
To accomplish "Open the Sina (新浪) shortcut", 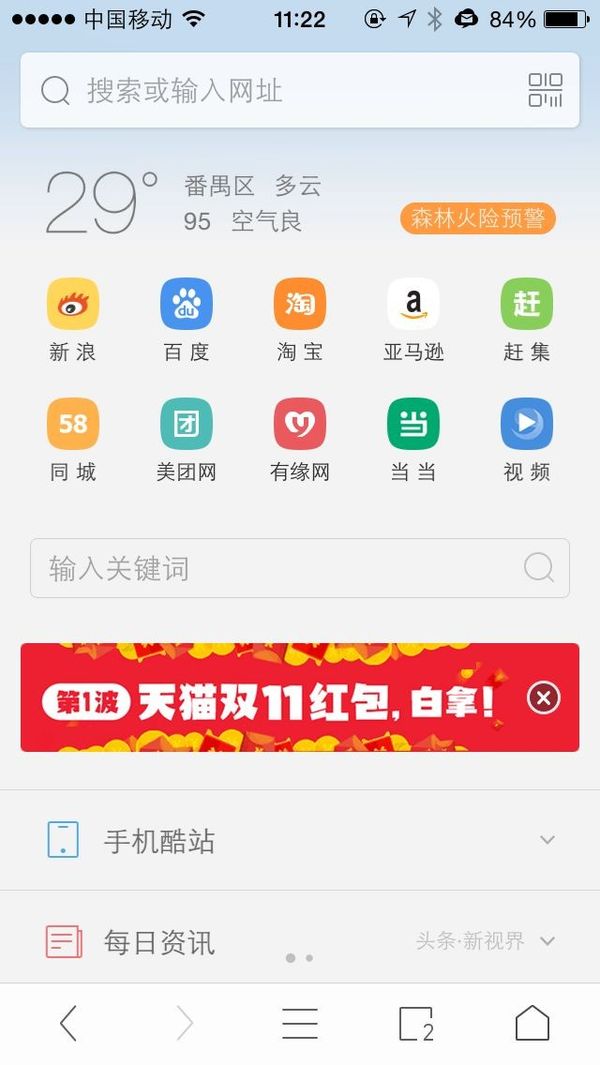I will pyautogui.click(x=73, y=321).
